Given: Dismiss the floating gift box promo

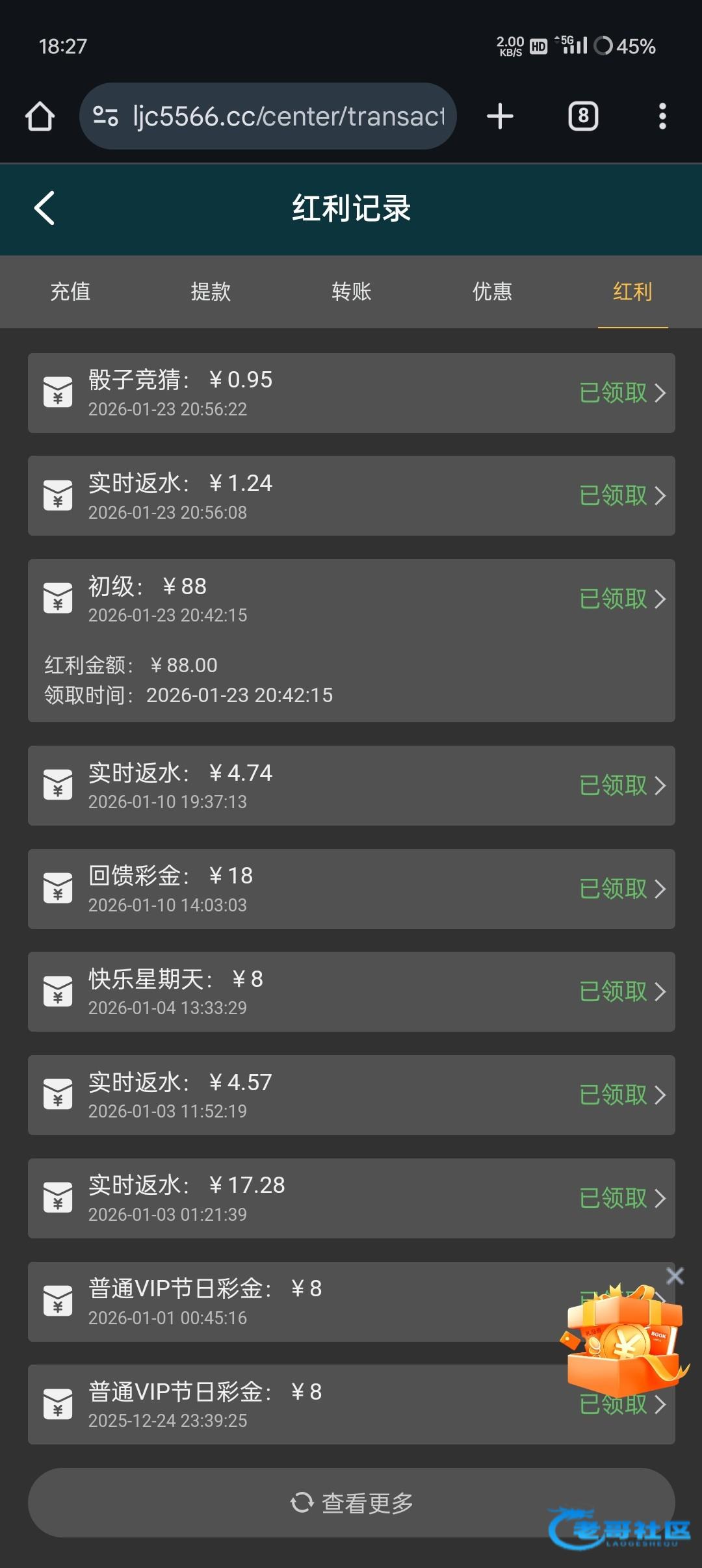Looking at the screenshot, I should pyautogui.click(x=675, y=1276).
